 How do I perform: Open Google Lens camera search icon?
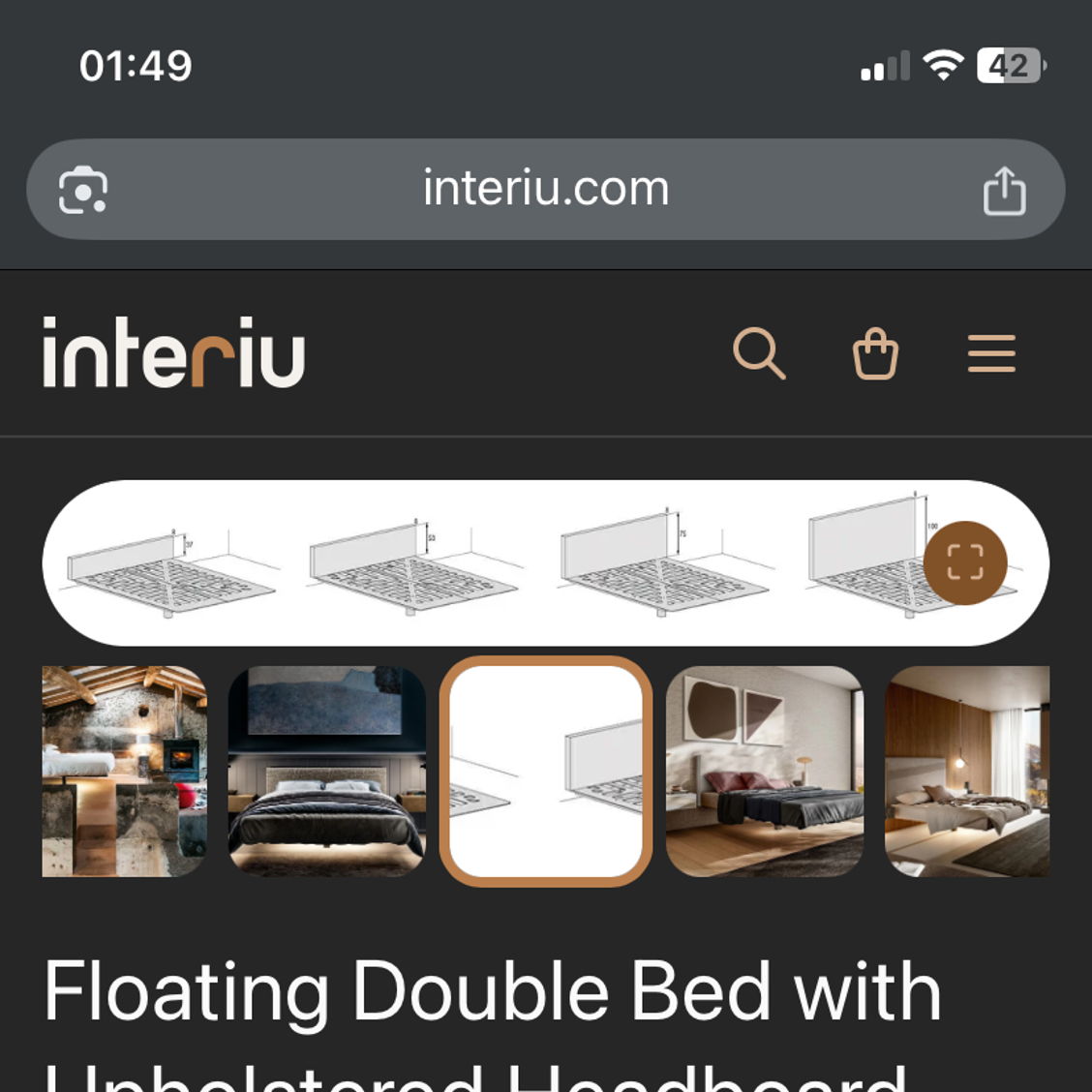click(83, 191)
